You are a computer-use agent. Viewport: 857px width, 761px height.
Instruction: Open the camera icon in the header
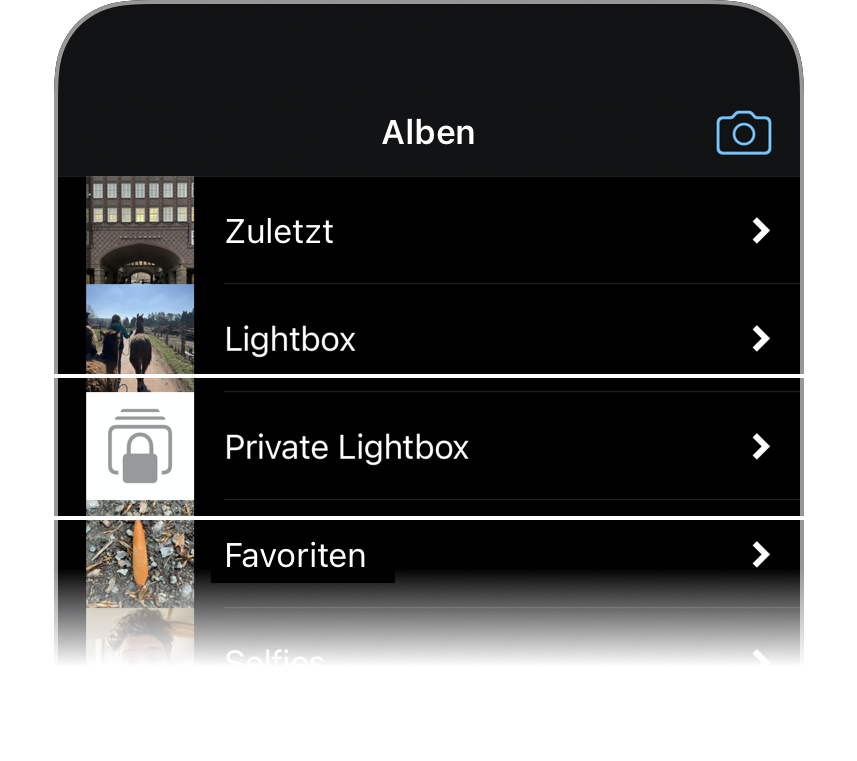[x=743, y=133]
